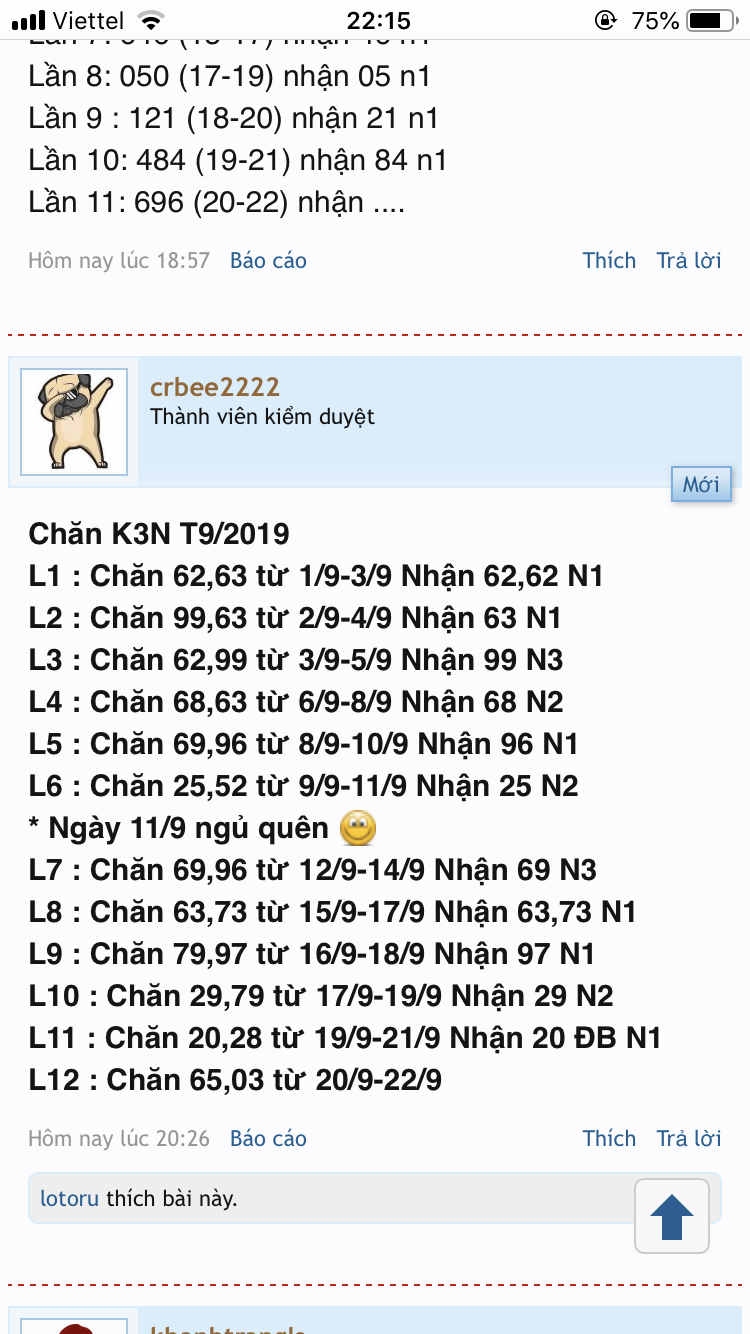Open the crbee2222 username profile

[215, 387]
